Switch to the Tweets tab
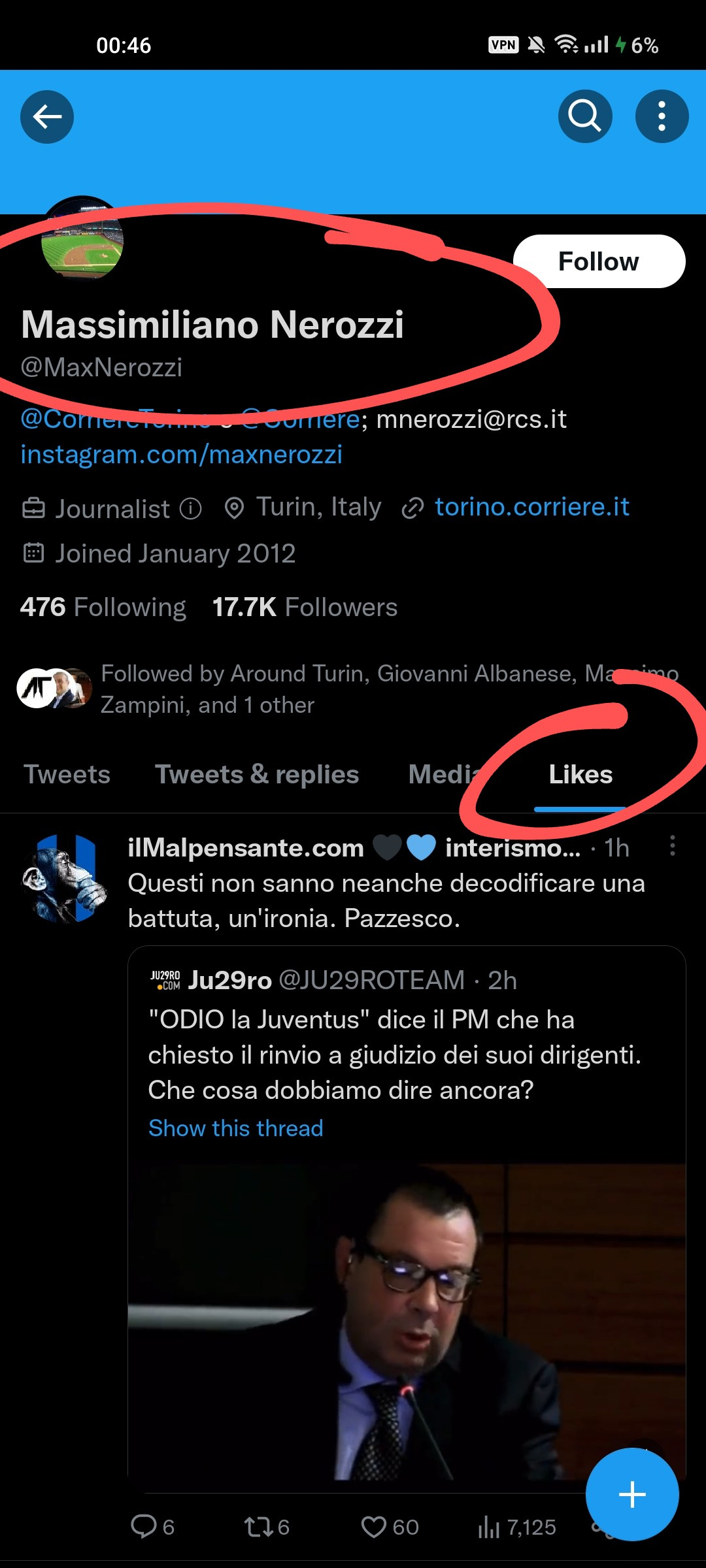 pyautogui.click(x=67, y=774)
